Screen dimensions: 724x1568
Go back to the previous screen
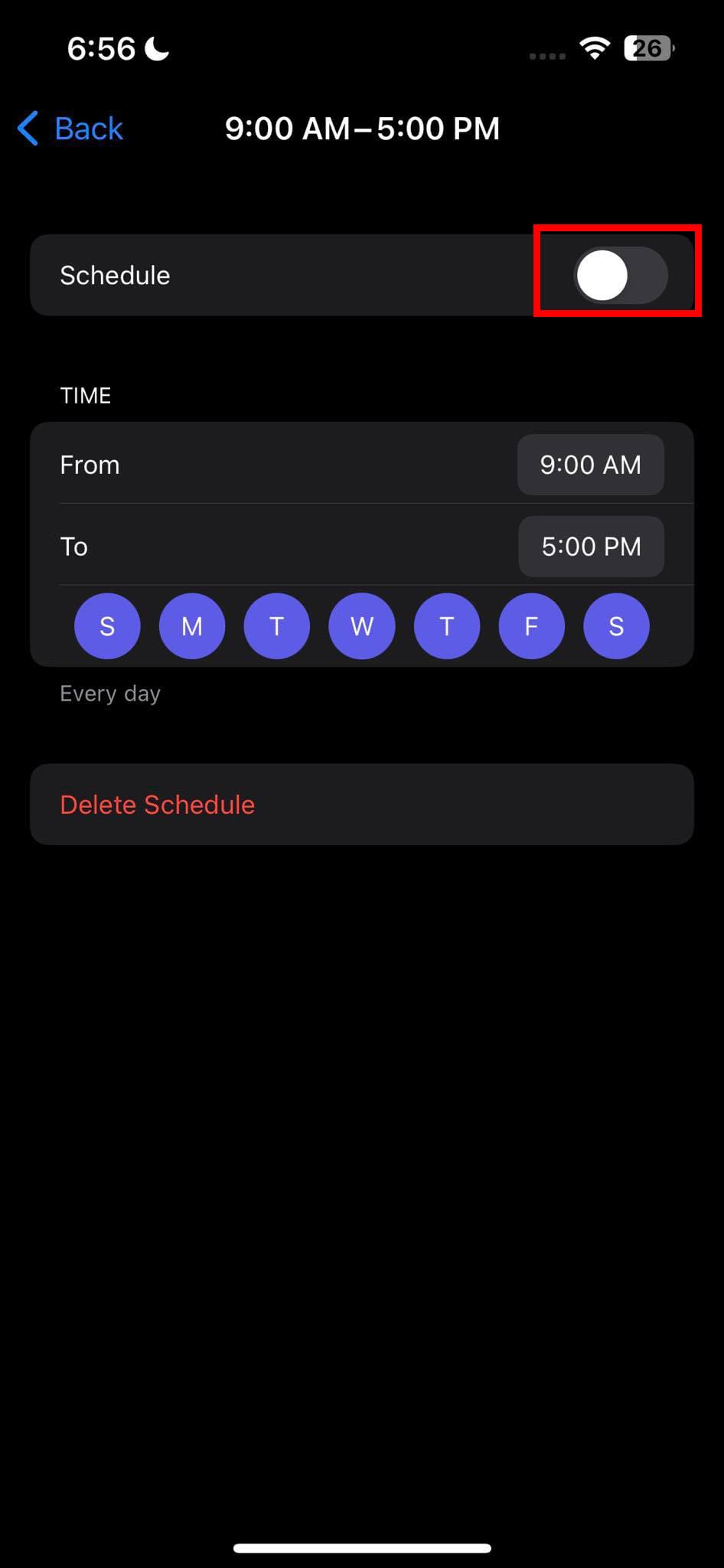pyautogui.click(x=70, y=129)
